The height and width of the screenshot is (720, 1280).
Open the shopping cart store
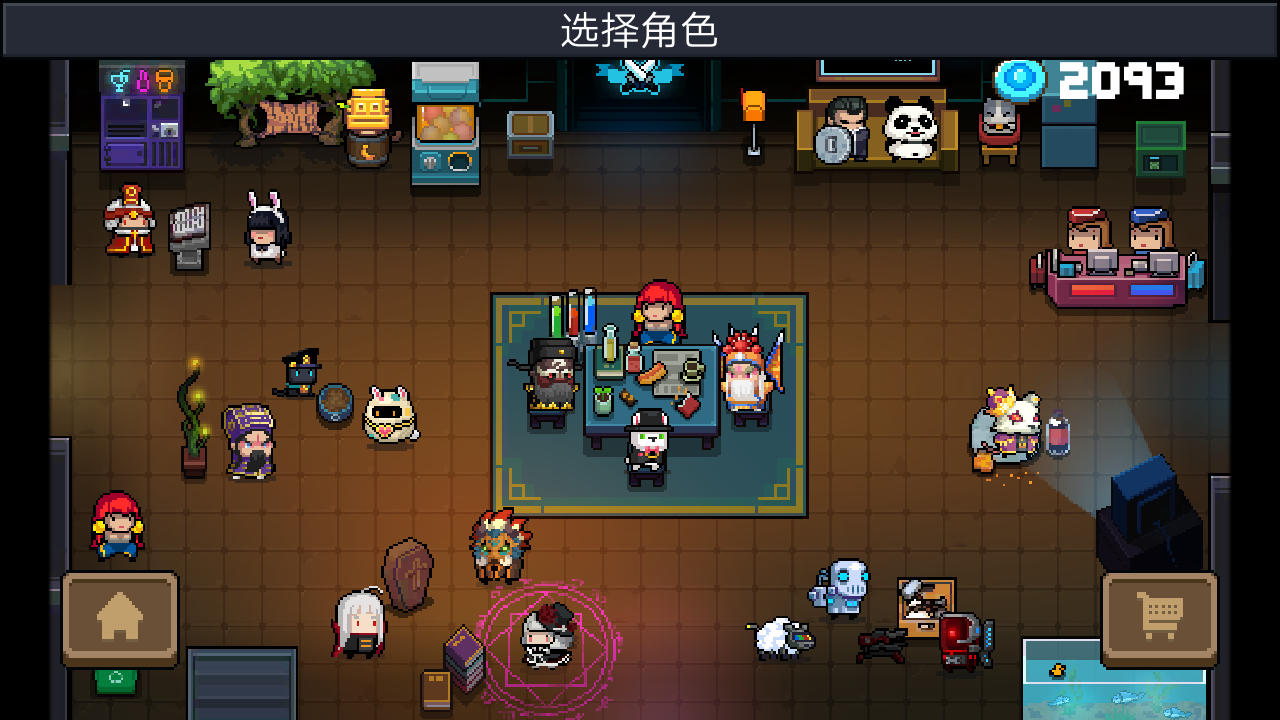[1160, 619]
